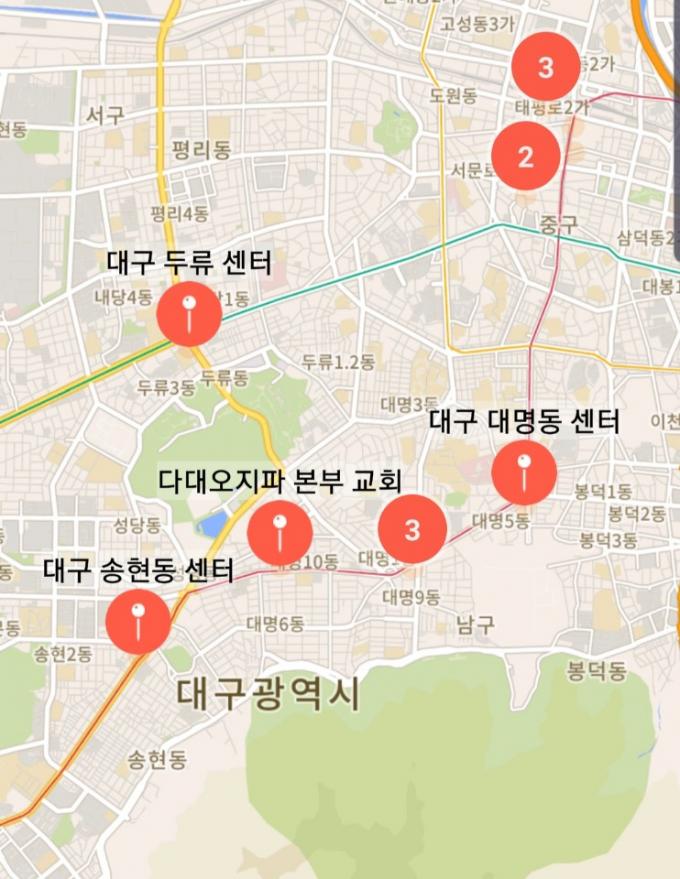680x879 pixels.
Task: Expand the cluster of 3 near 태평로2가
Action: point(545,68)
